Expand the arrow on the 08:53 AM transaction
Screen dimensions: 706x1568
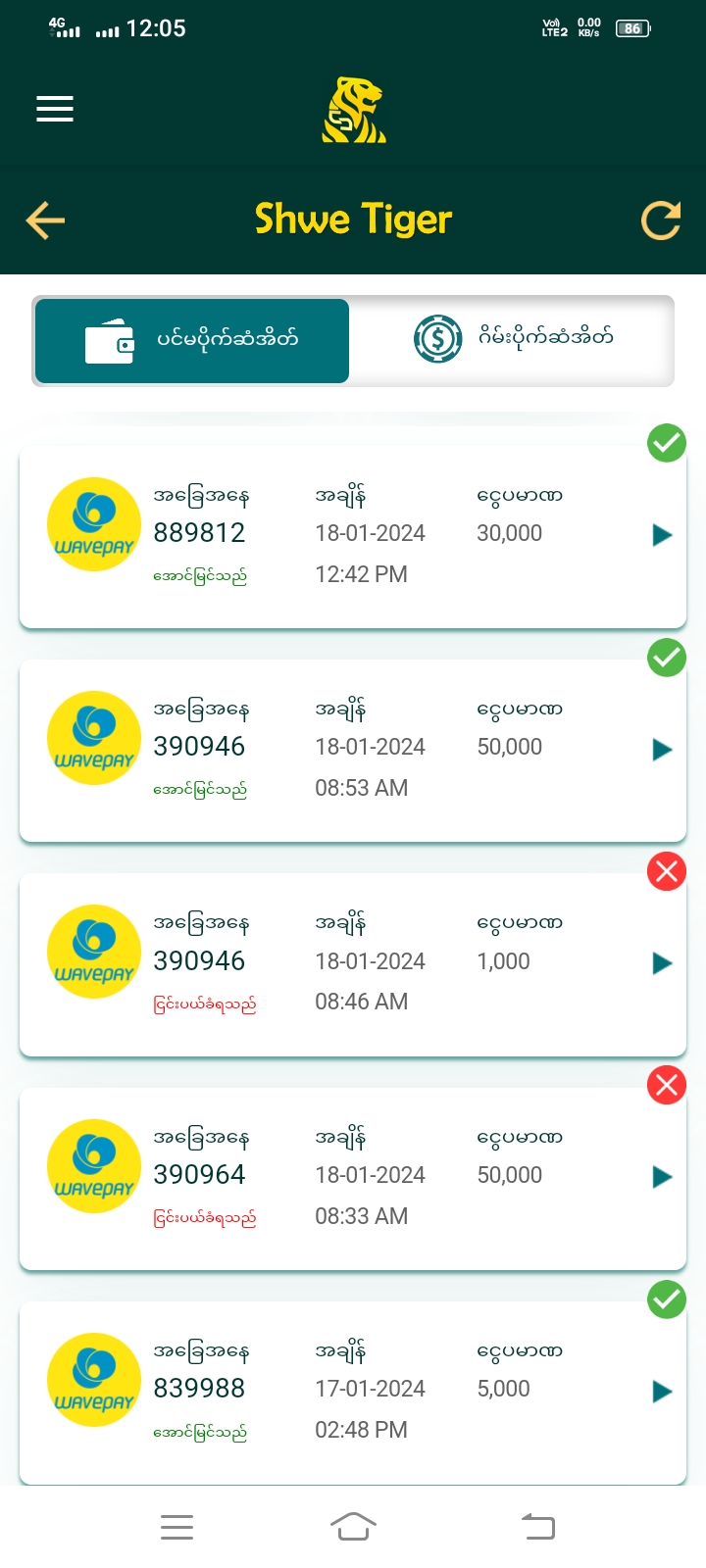[662, 750]
